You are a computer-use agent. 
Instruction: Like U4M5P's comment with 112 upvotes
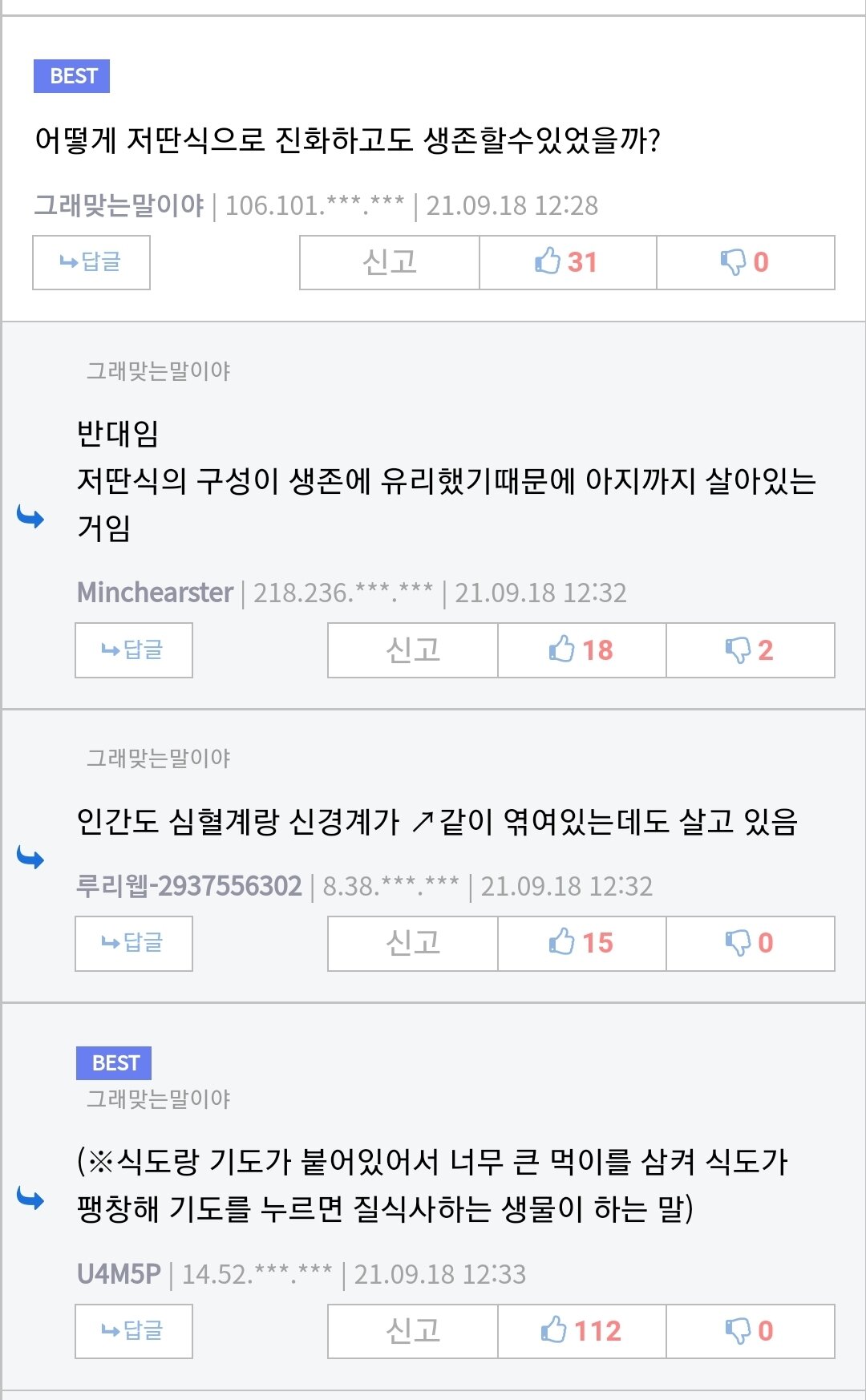[581, 1332]
